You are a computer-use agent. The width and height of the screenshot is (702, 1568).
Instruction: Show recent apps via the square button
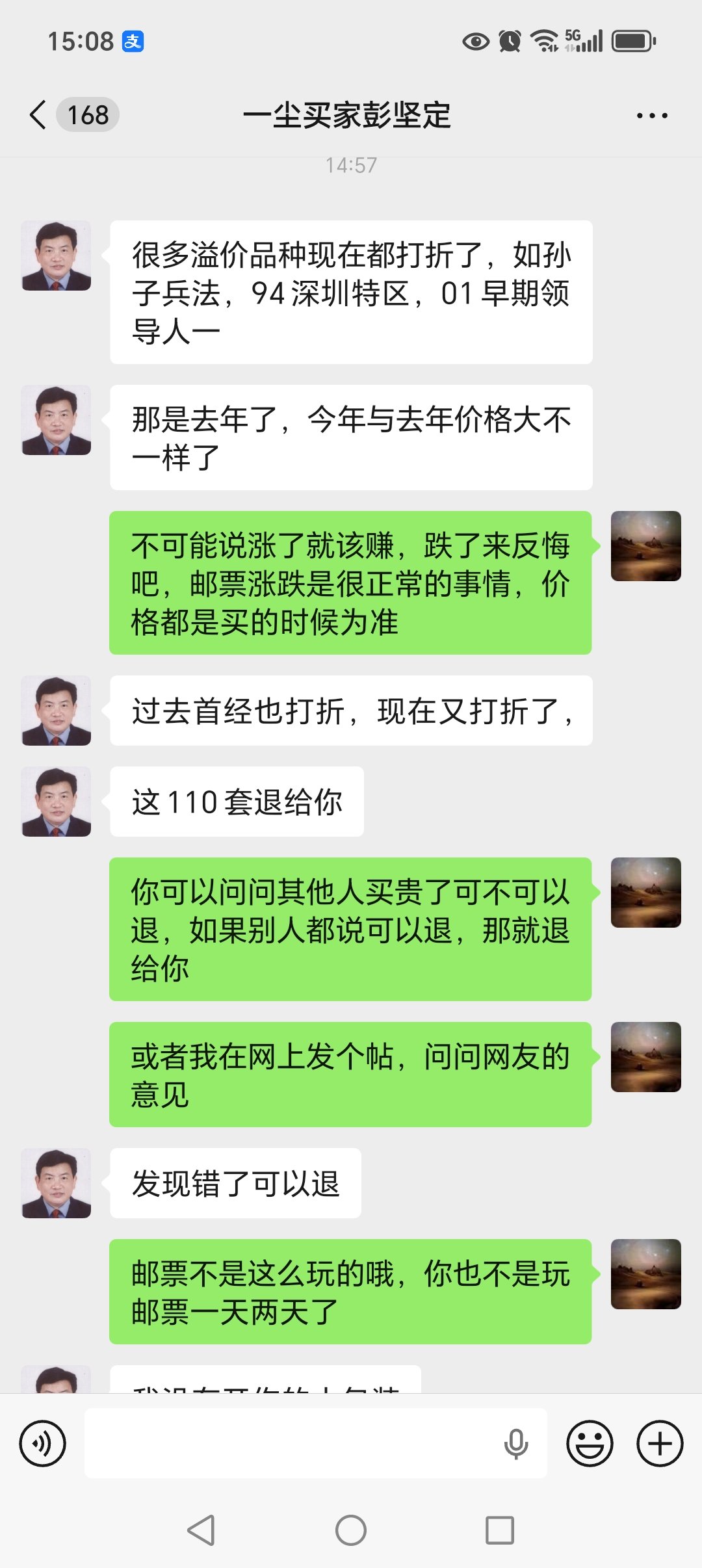[x=500, y=1530]
